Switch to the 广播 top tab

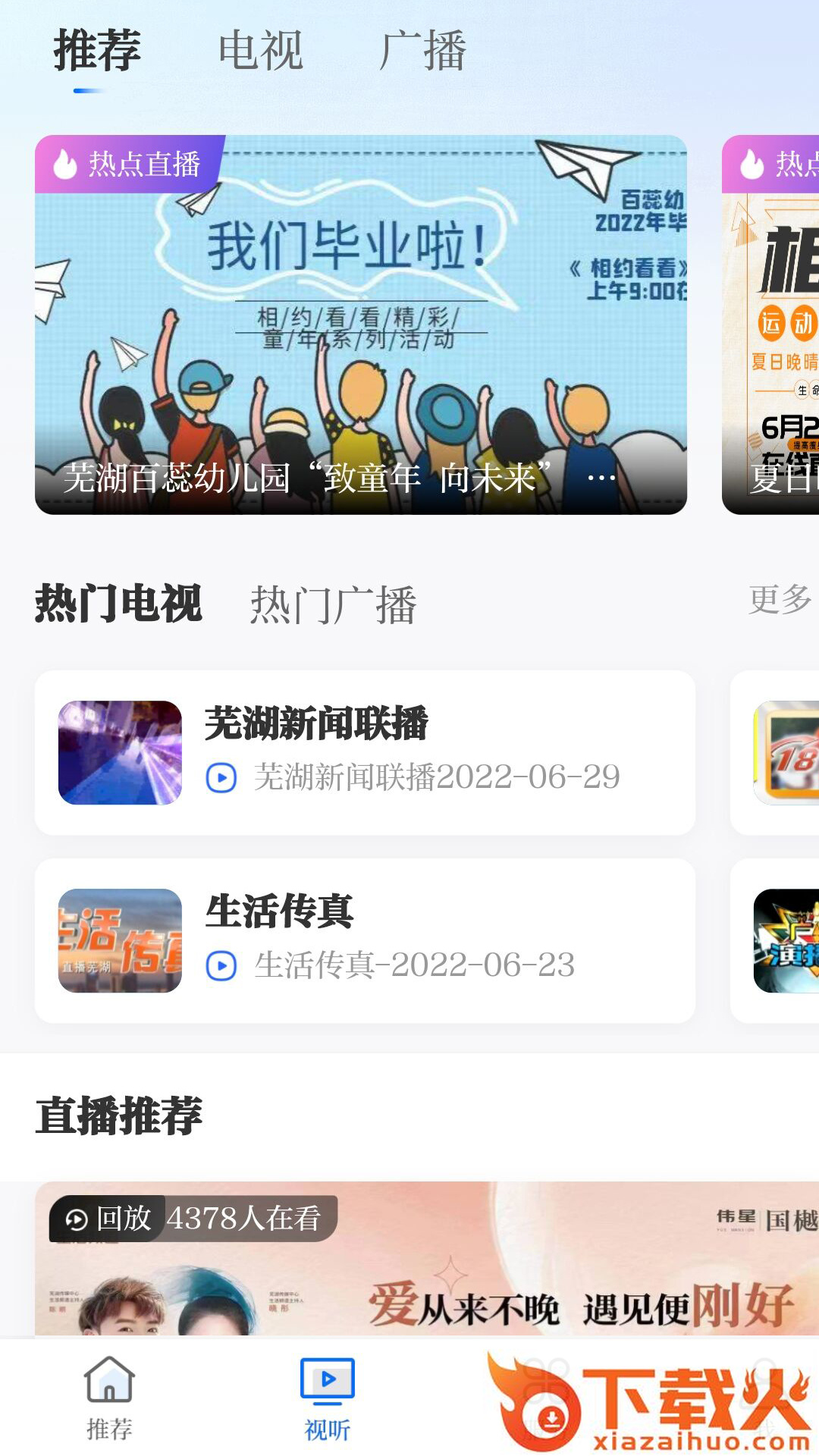click(422, 52)
